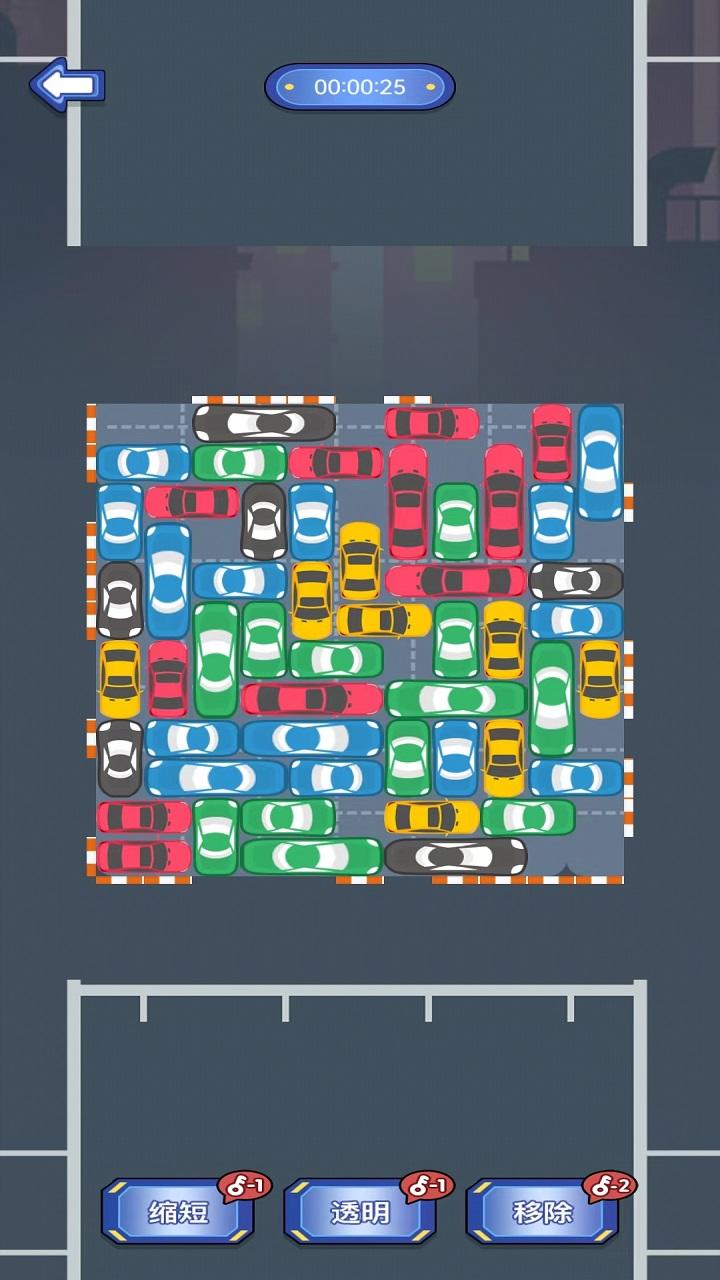
Task: Click the timer showing 00:00:25
Action: coord(360,87)
